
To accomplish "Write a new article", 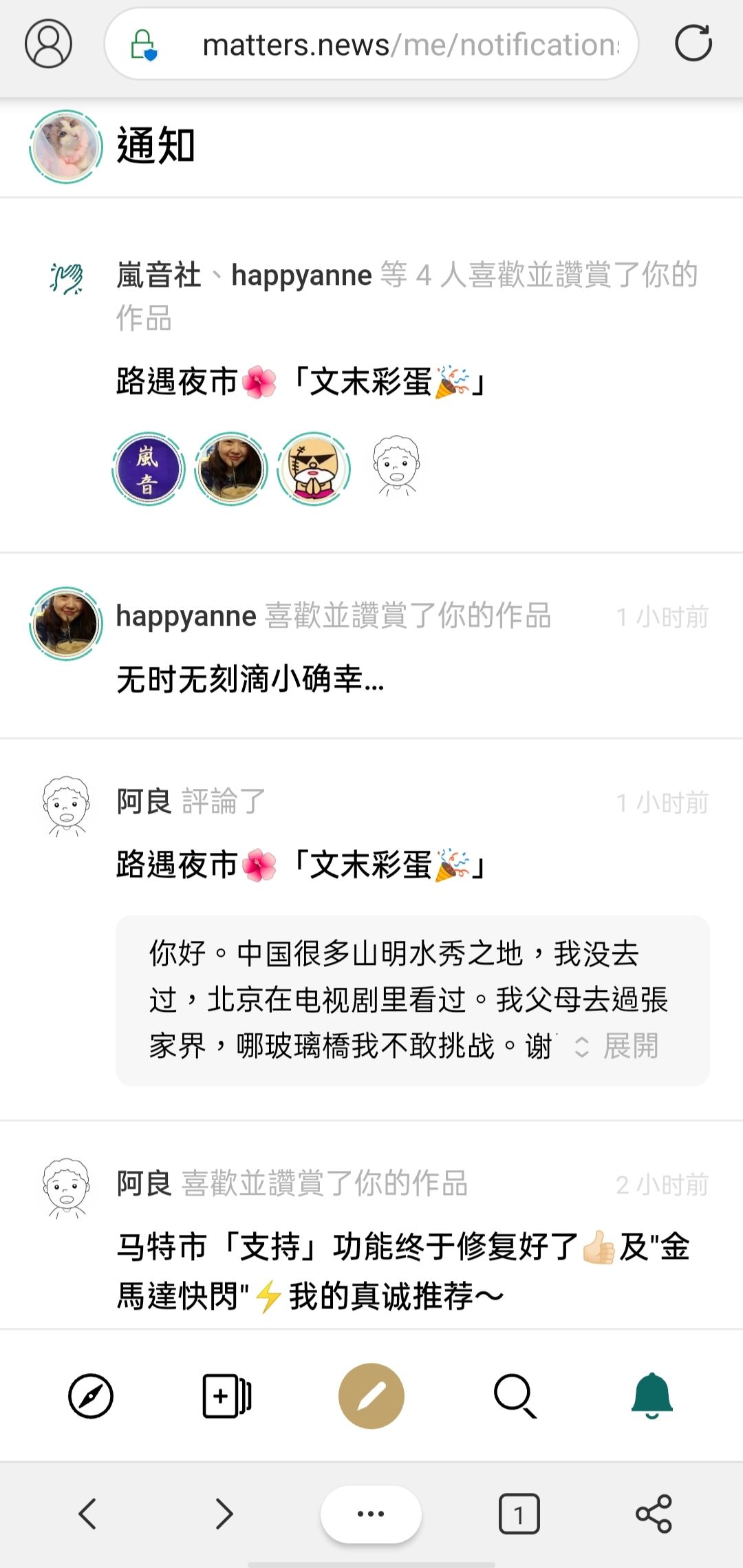I will (371, 1396).
